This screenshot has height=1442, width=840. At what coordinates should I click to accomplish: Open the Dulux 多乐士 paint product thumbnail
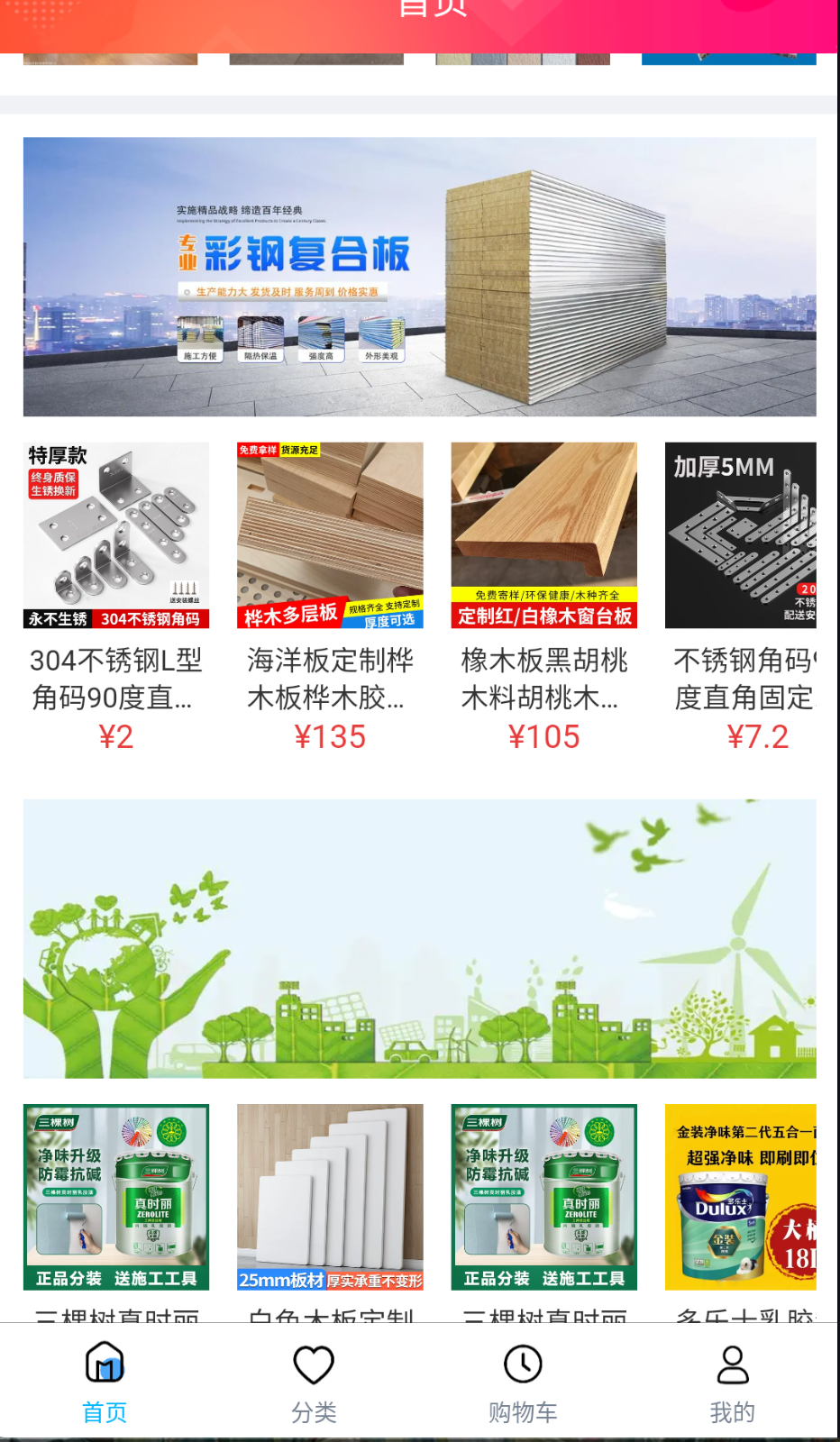(741, 1197)
